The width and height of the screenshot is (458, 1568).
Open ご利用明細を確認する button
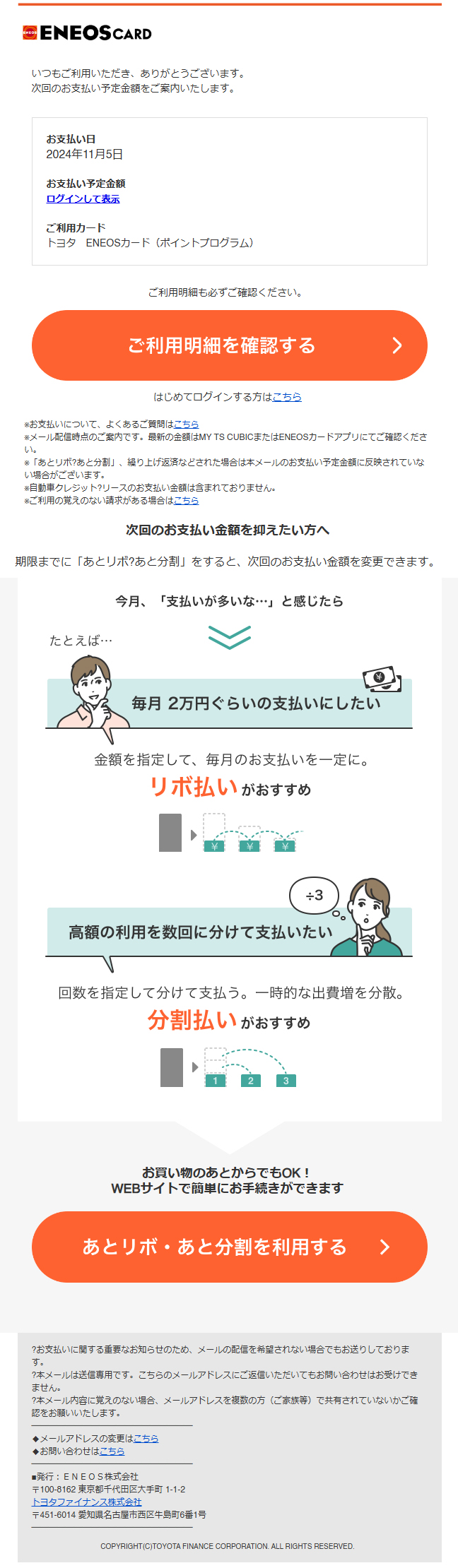click(x=229, y=345)
